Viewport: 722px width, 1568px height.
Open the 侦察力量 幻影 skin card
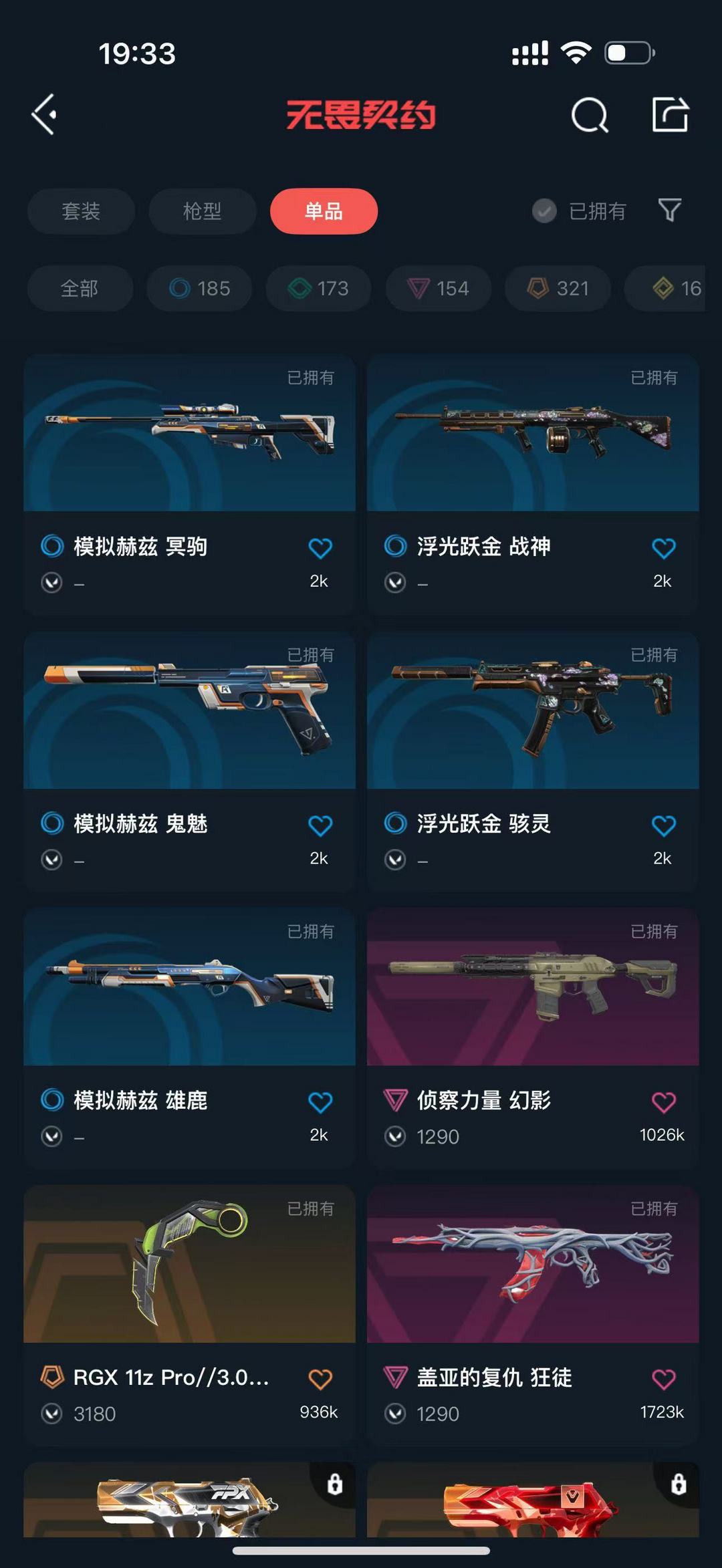point(533,1038)
